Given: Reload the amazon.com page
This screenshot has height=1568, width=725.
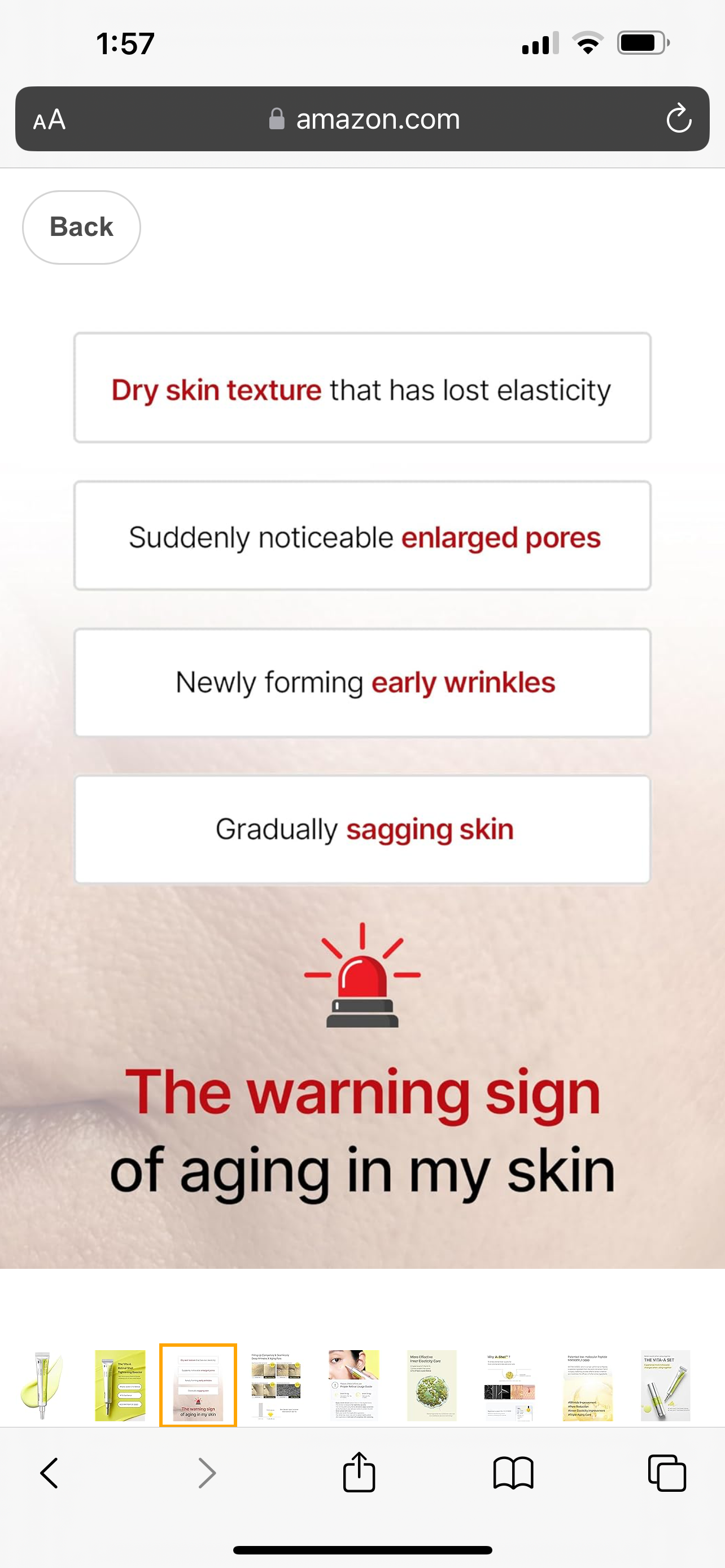Looking at the screenshot, I should click(678, 119).
